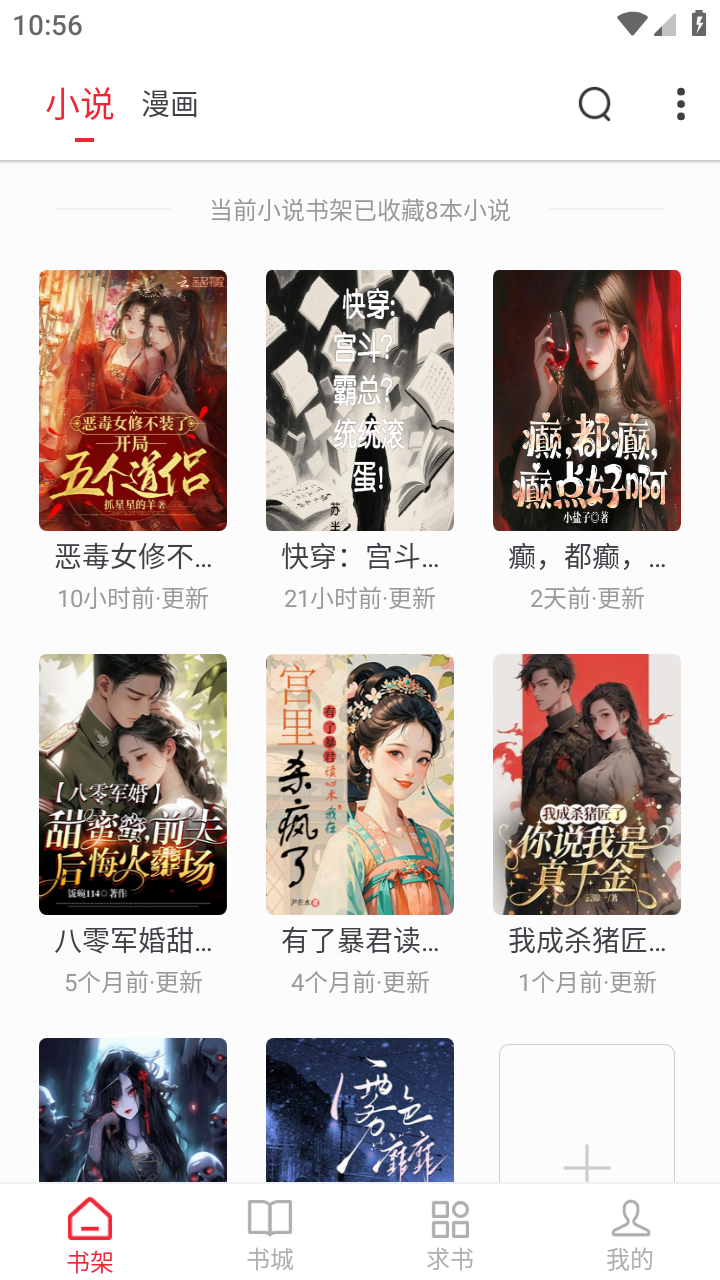Image resolution: width=720 pixels, height=1280 pixels.
Task: Tap the collection count text showing 8本小说
Action: (359, 210)
